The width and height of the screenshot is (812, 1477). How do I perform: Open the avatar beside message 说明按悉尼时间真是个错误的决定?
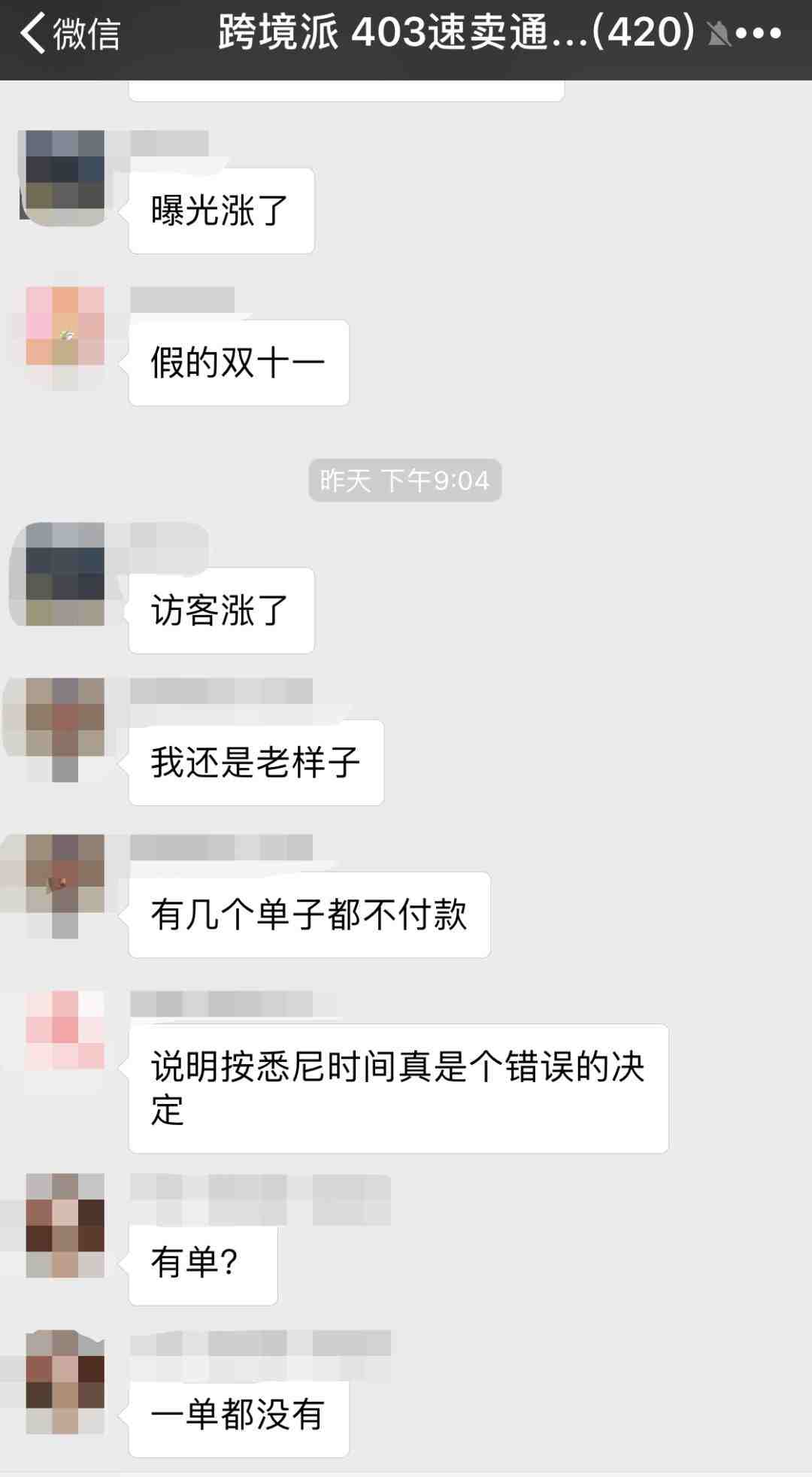click(65, 1030)
